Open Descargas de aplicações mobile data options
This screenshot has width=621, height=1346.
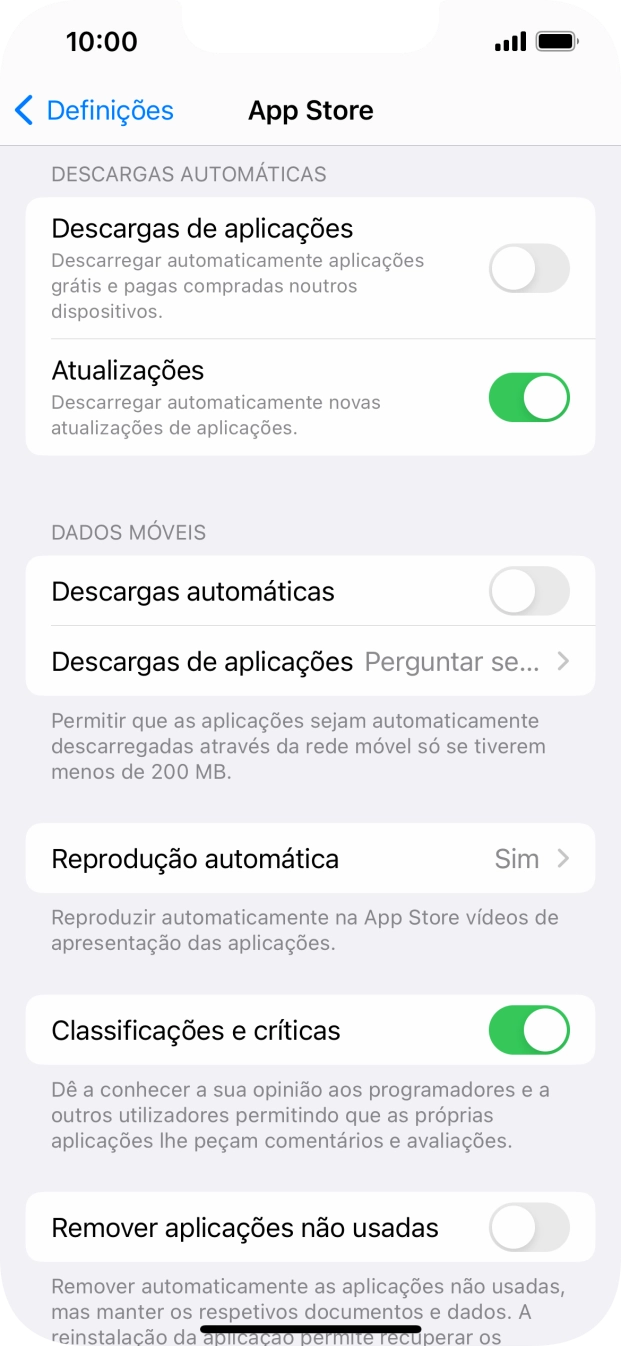[x=310, y=662]
